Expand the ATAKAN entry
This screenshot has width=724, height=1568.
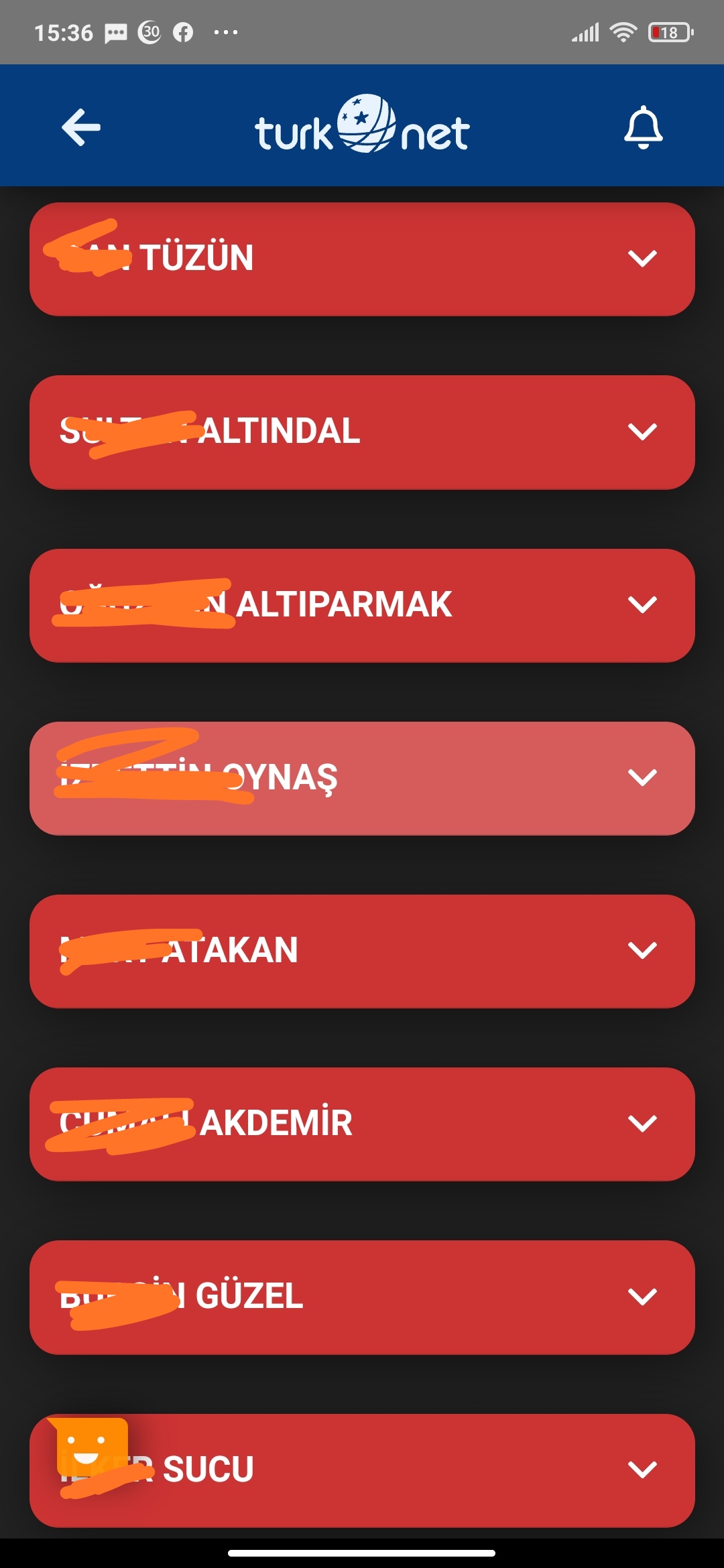pyautogui.click(x=362, y=952)
